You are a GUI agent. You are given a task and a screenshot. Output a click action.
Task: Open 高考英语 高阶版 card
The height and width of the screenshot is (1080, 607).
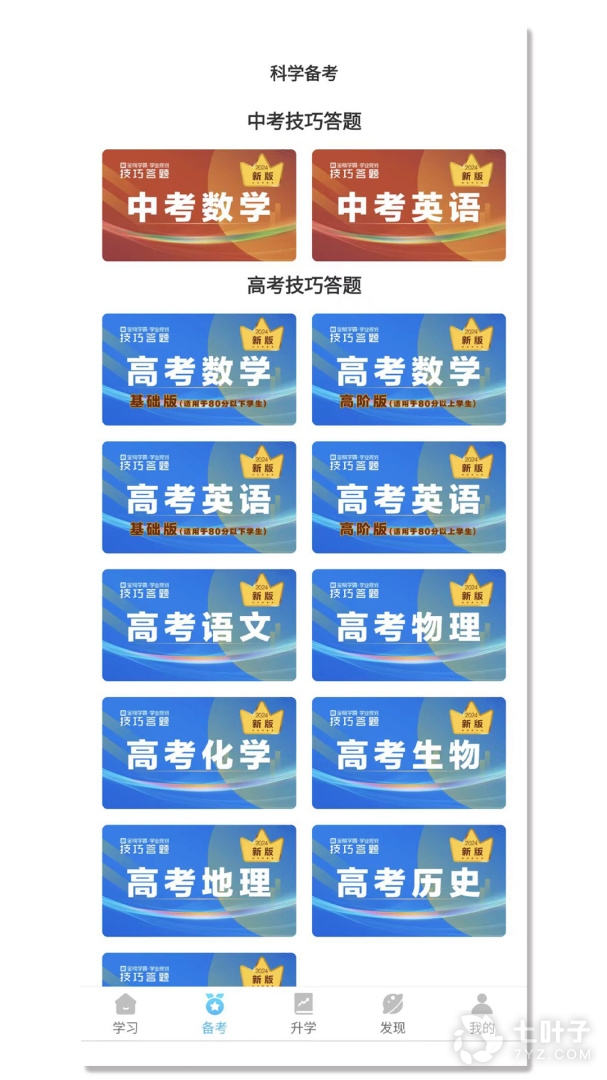coord(408,497)
